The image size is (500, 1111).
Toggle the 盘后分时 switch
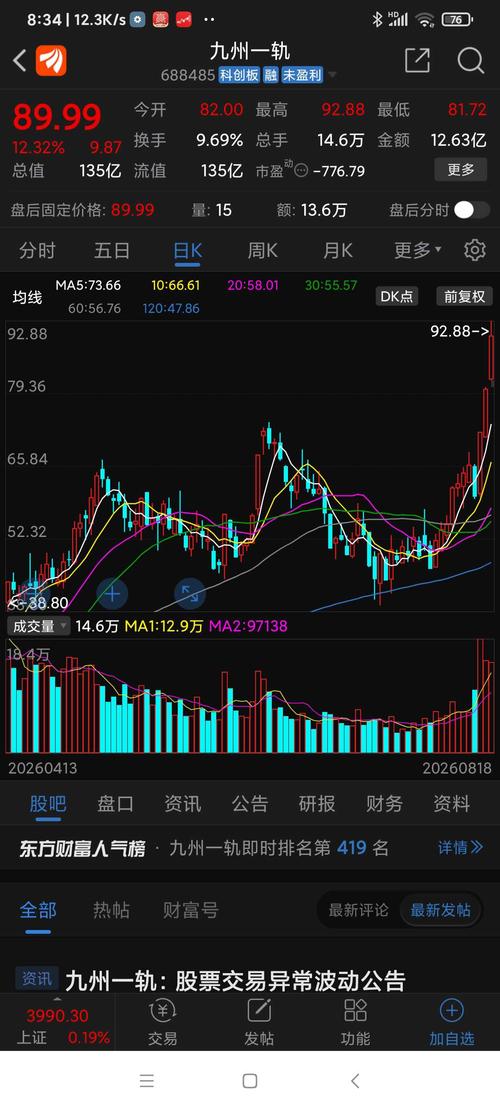472,210
